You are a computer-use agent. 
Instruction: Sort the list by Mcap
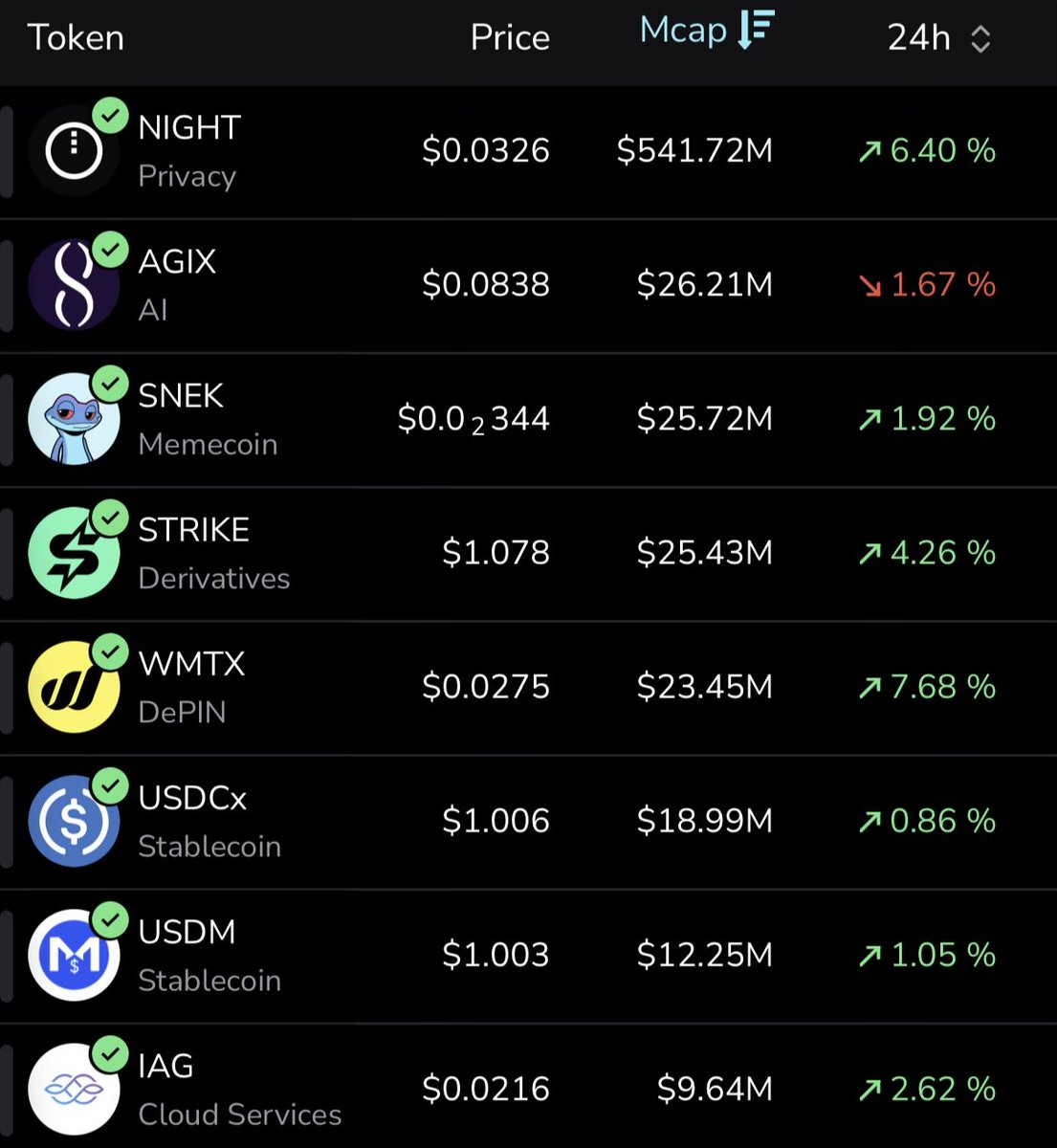(707, 31)
